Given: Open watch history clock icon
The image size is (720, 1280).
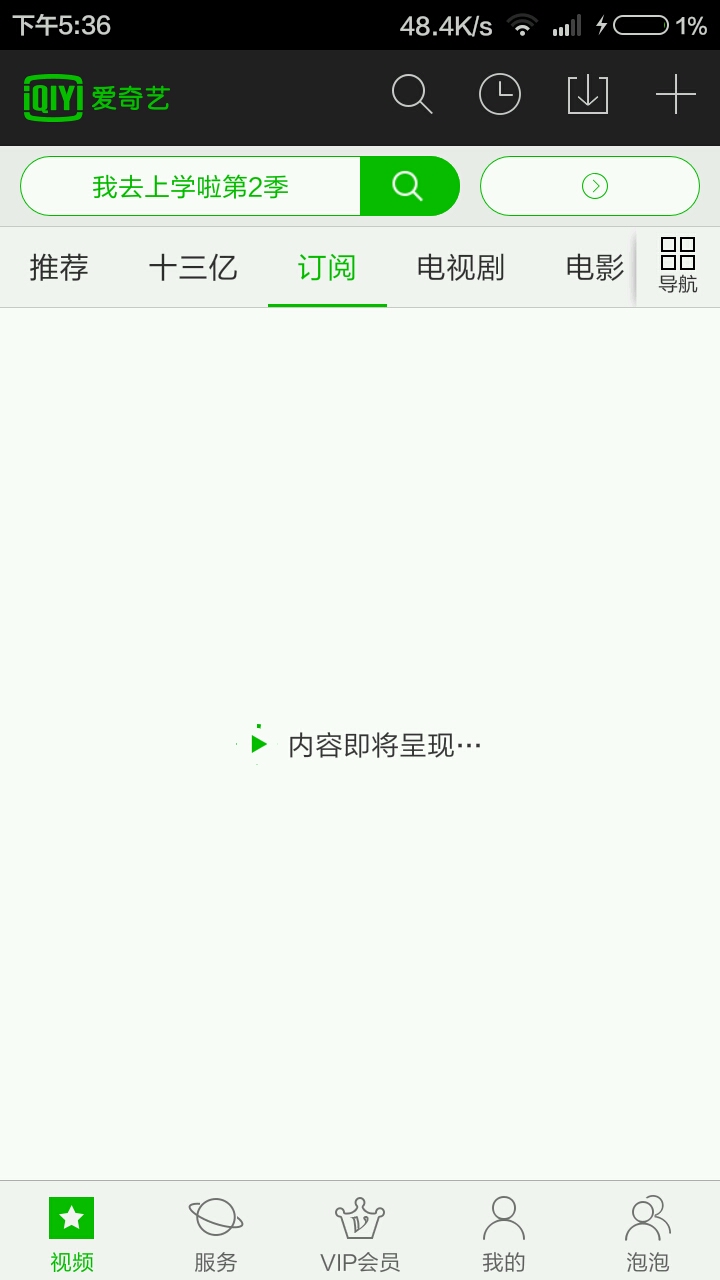Looking at the screenshot, I should pos(500,95).
